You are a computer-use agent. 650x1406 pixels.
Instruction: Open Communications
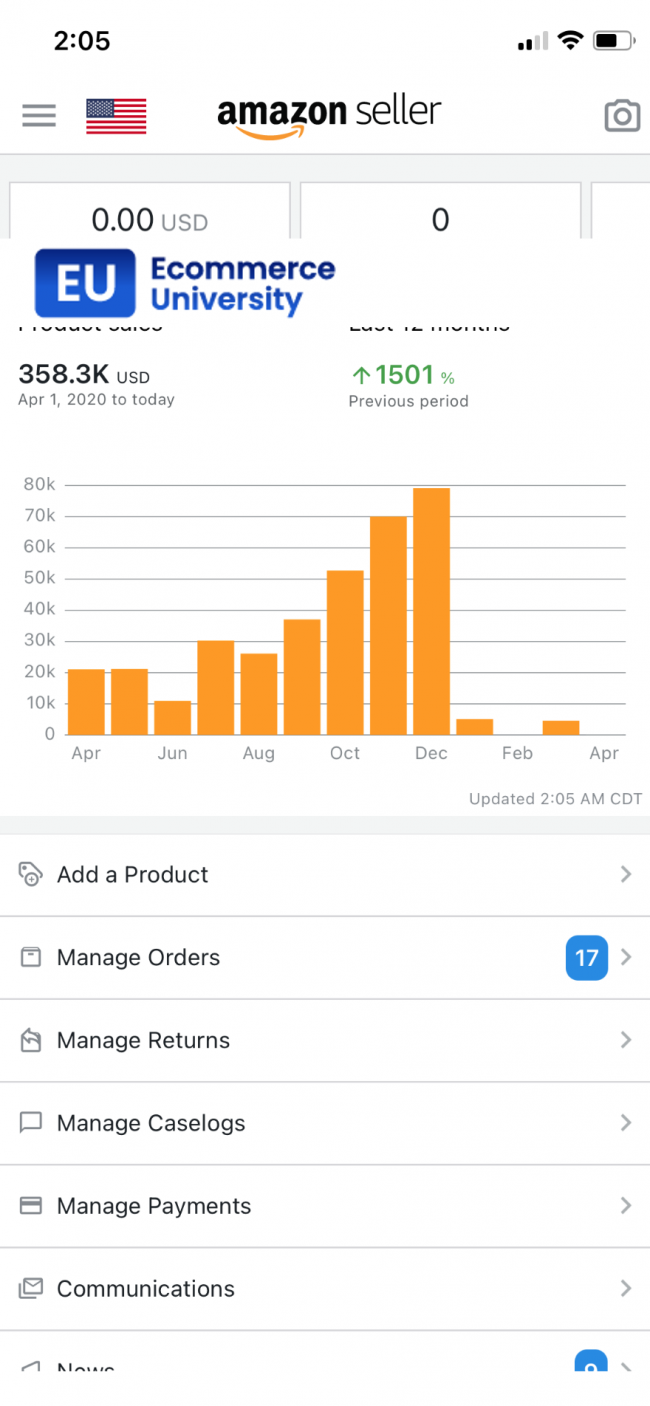coord(325,1290)
